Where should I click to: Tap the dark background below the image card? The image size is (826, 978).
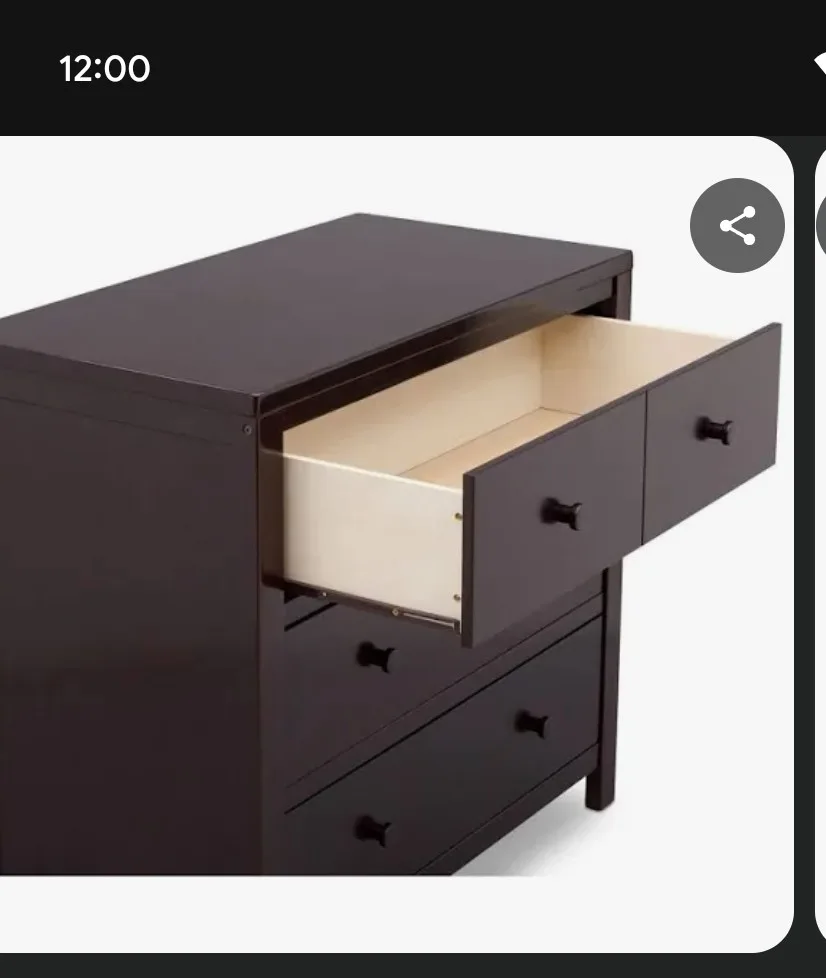click(400, 965)
